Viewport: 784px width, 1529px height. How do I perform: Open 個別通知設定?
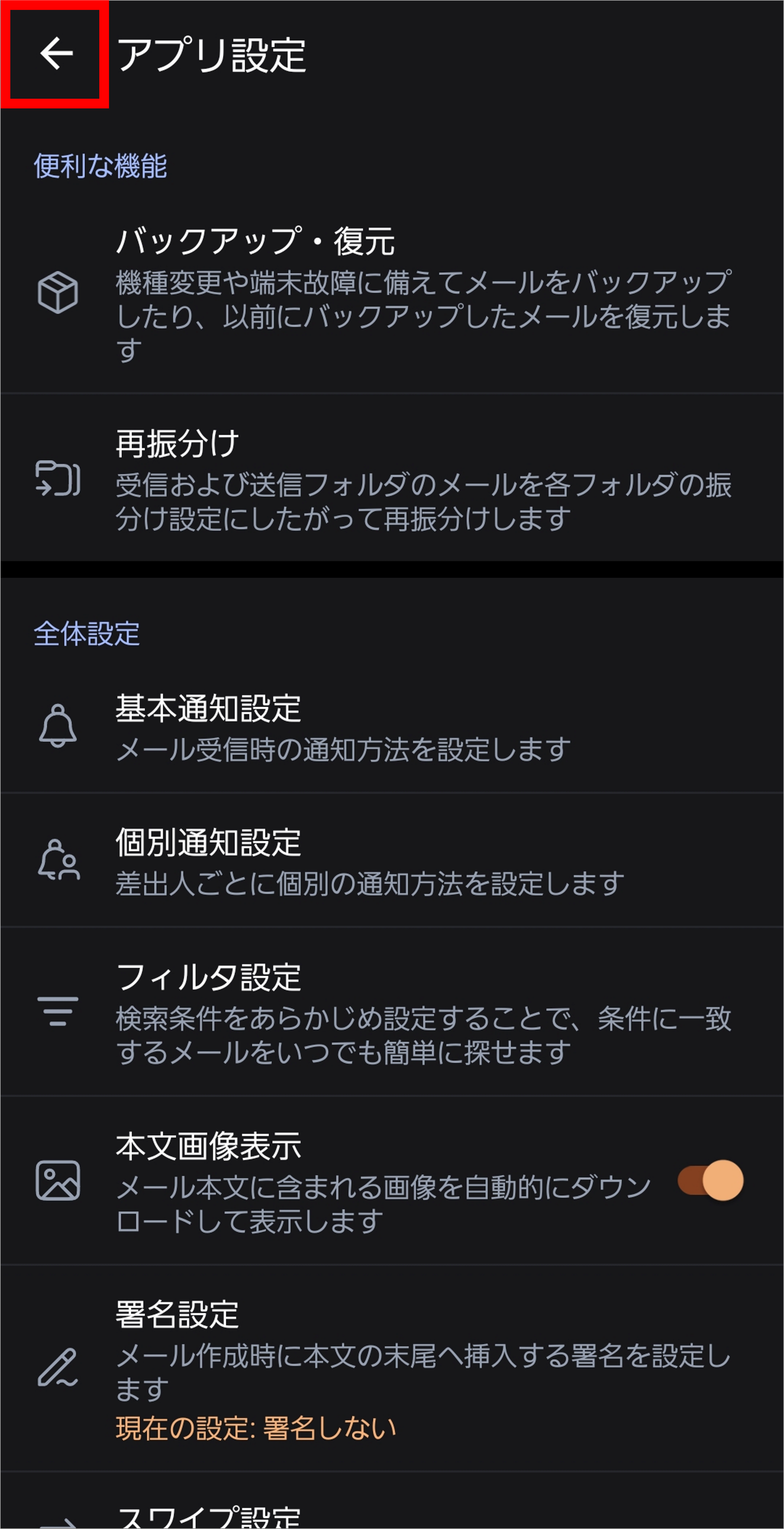click(x=391, y=861)
